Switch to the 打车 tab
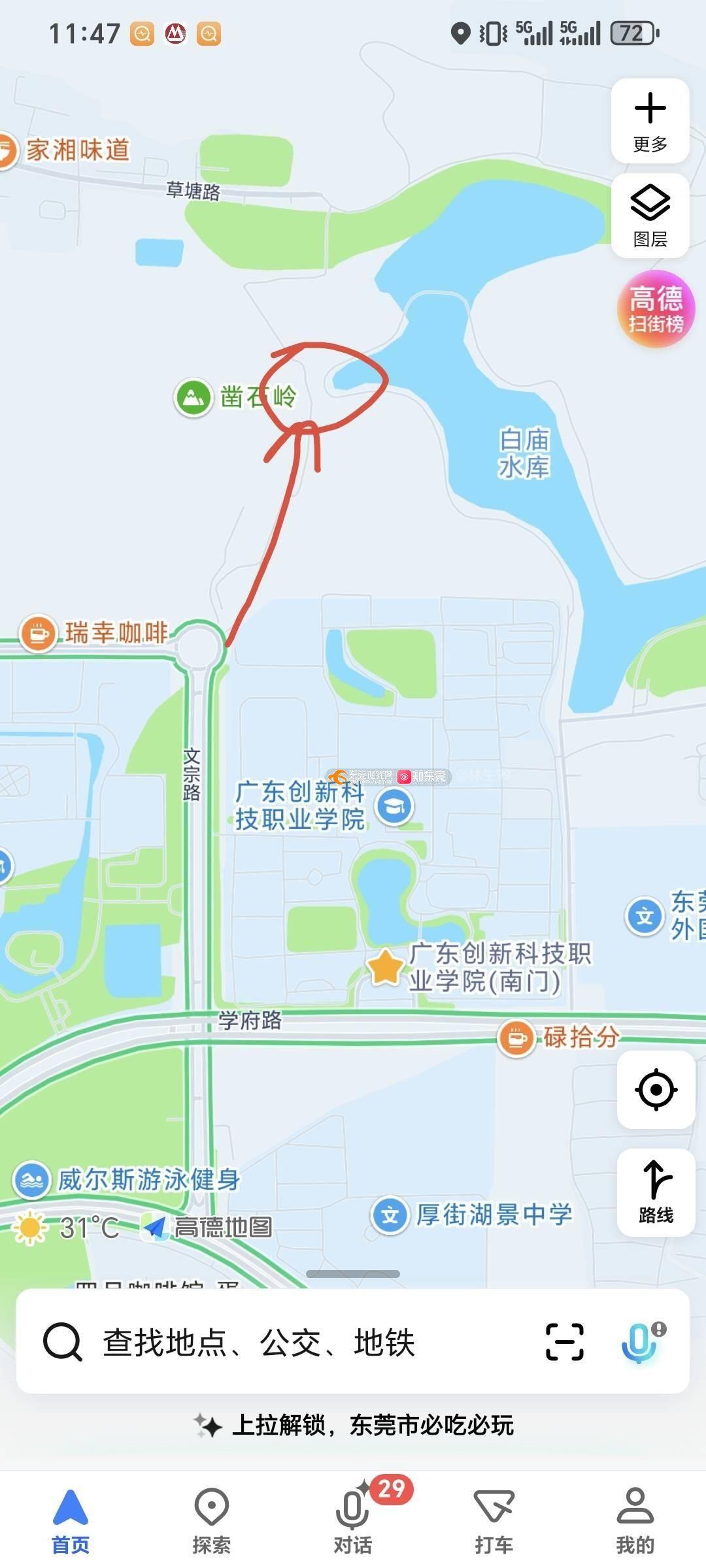 [x=494, y=1520]
